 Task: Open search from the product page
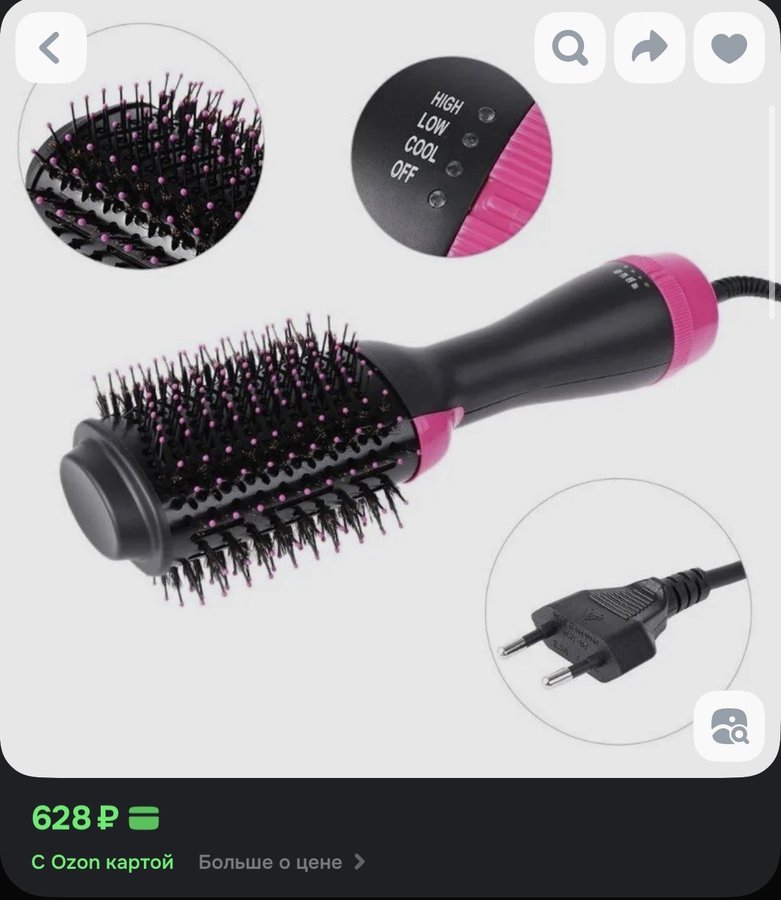(570, 48)
